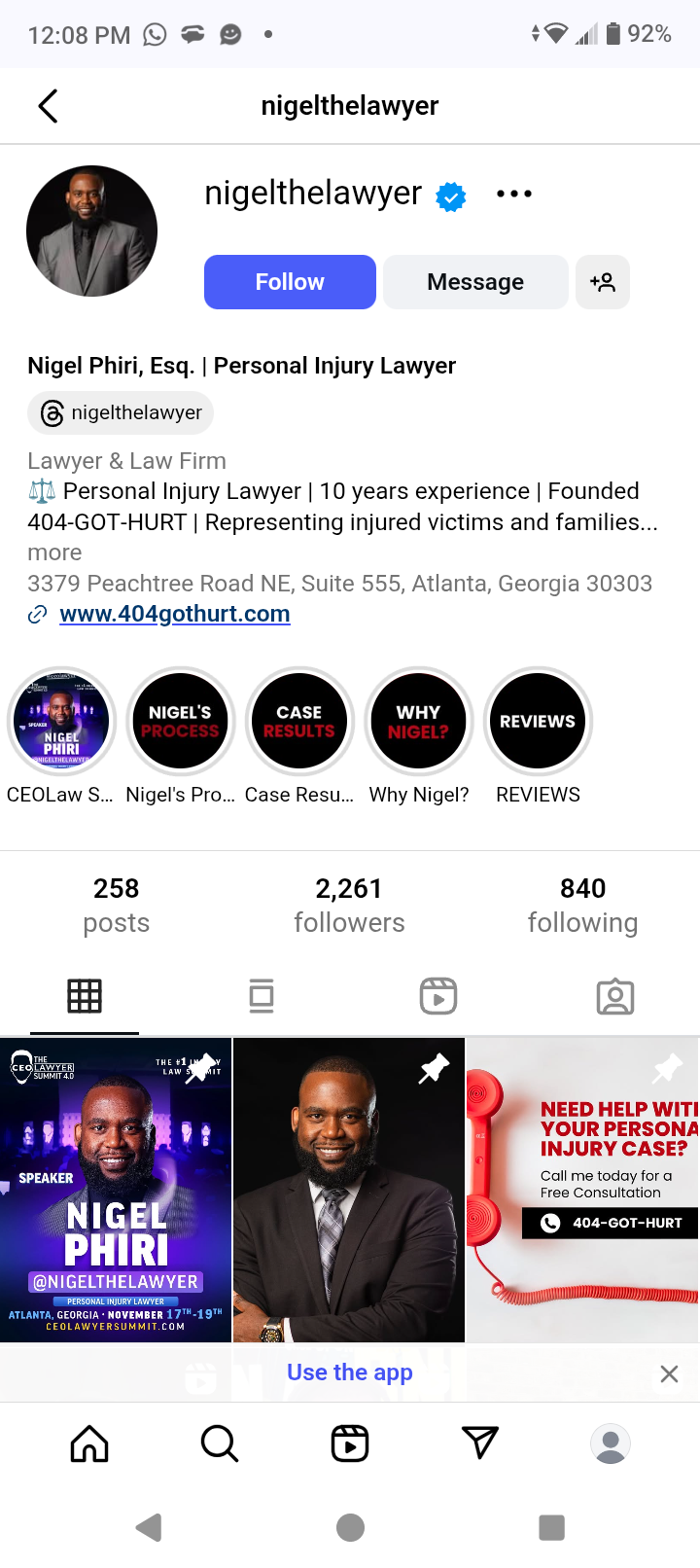
Task: Open the search tab in bottom navigation
Action: (x=219, y=1443)
